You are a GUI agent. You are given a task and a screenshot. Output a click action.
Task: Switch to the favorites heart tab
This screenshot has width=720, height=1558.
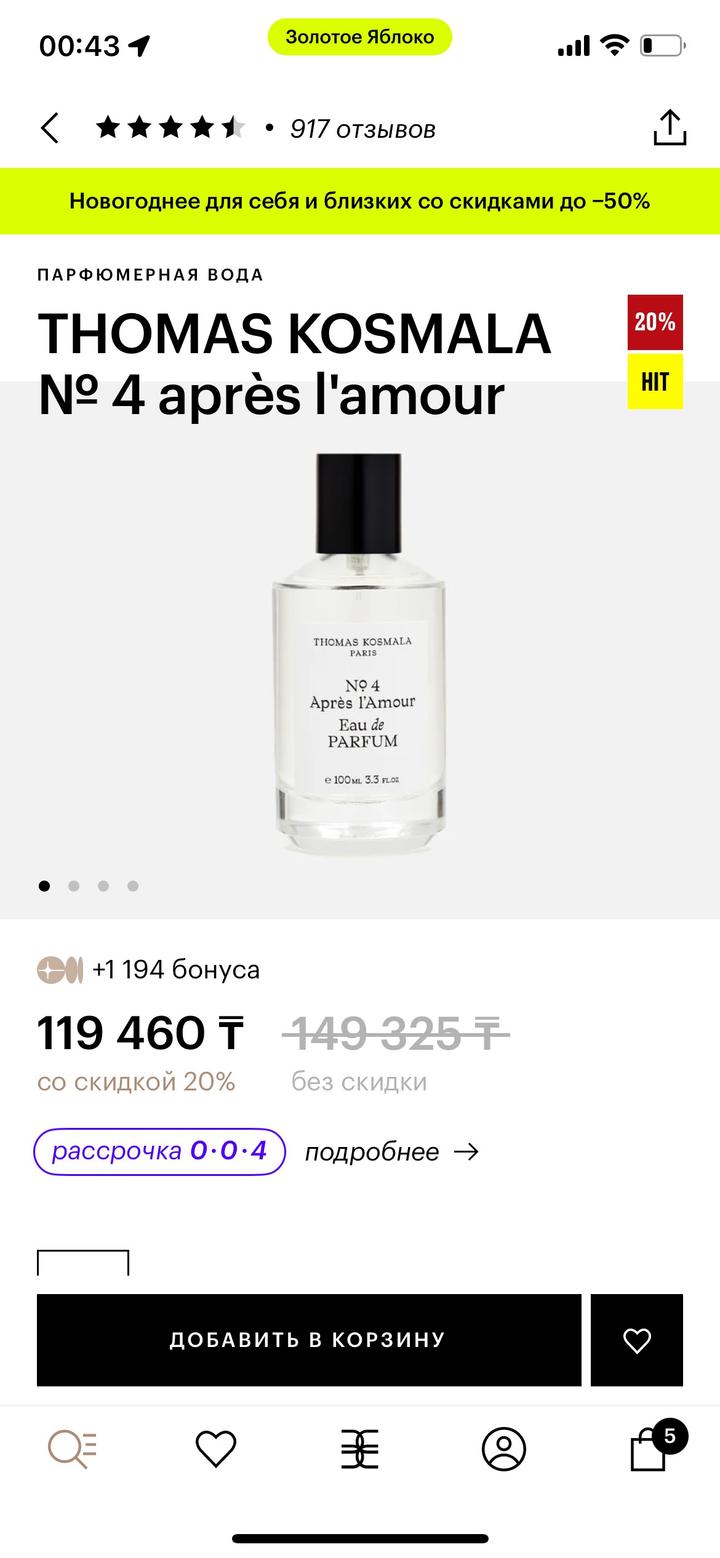tap(215, 1448)
